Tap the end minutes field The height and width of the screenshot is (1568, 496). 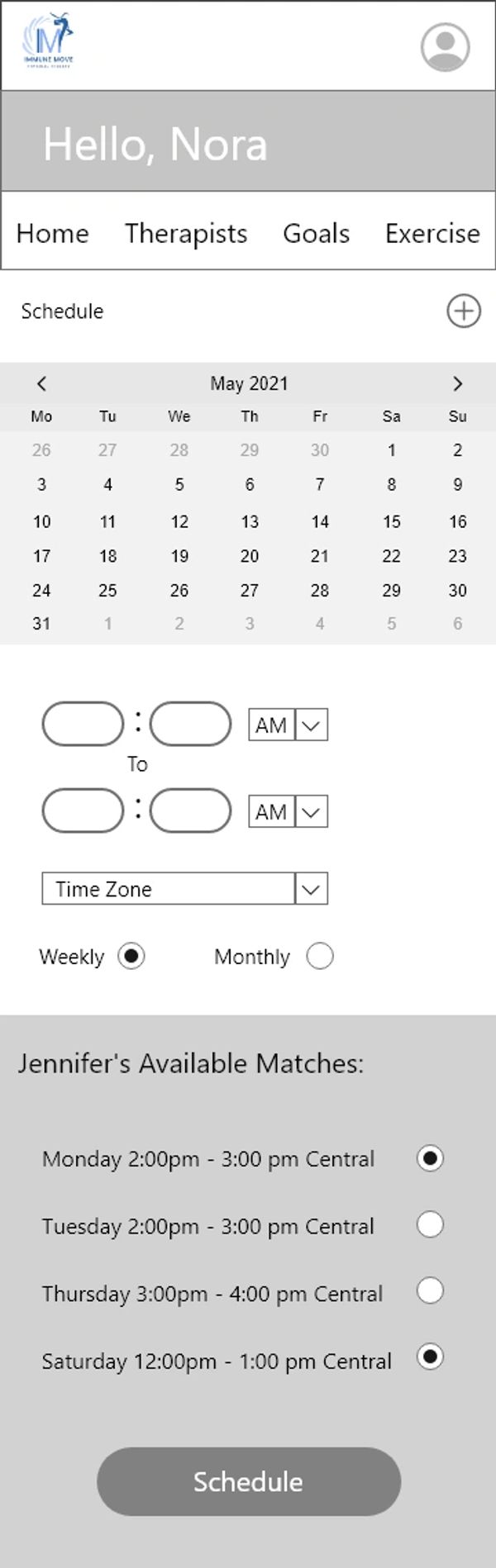(190, 810)
